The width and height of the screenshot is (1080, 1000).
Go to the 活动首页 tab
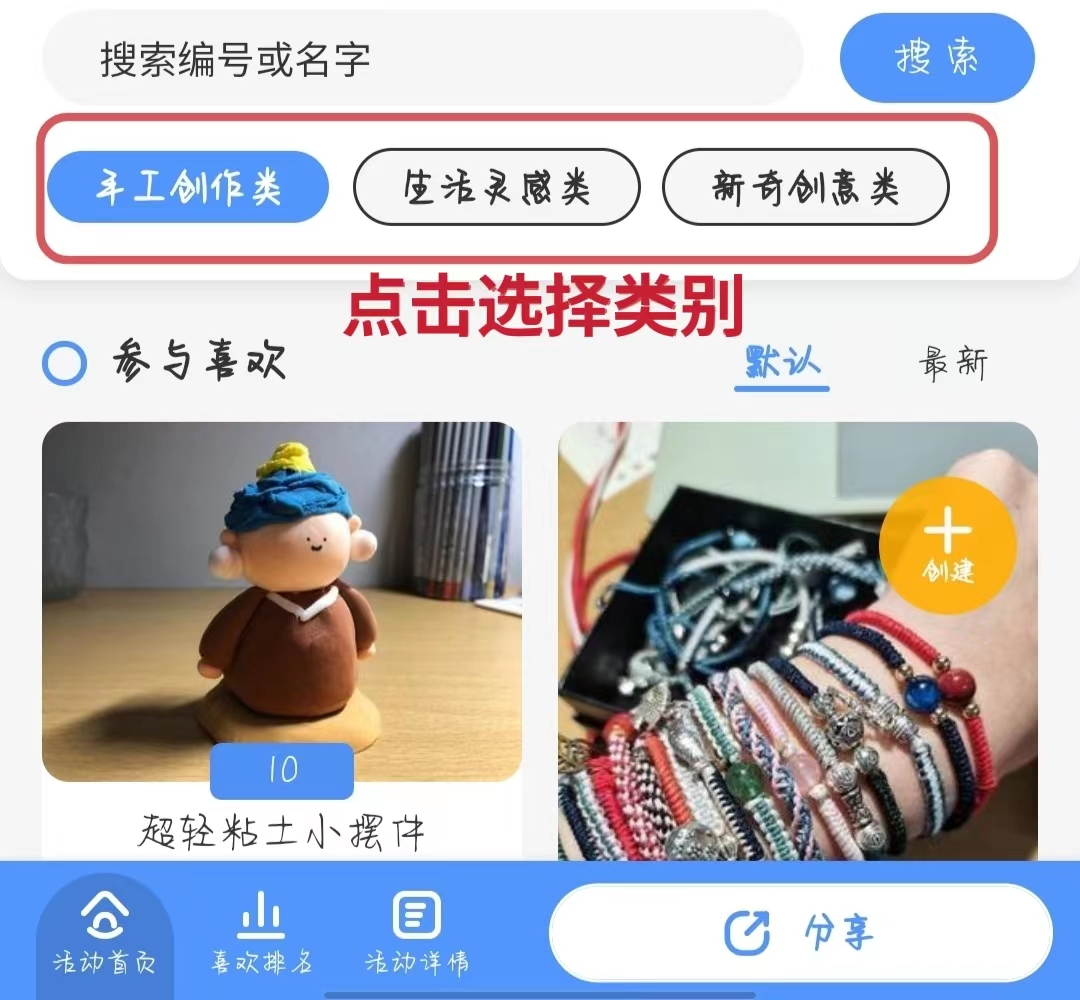(105, 935)
